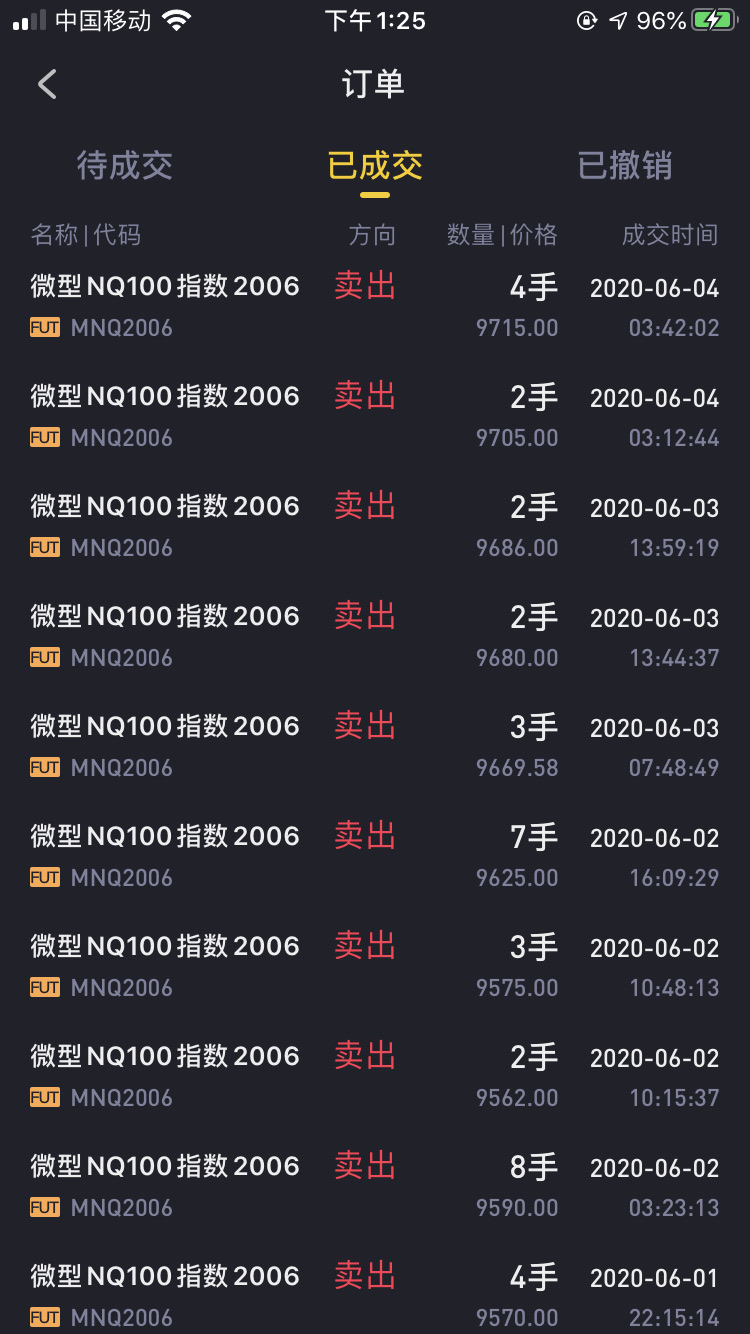Open the 3手 order at 9669.58

click(x=375, y=746)
